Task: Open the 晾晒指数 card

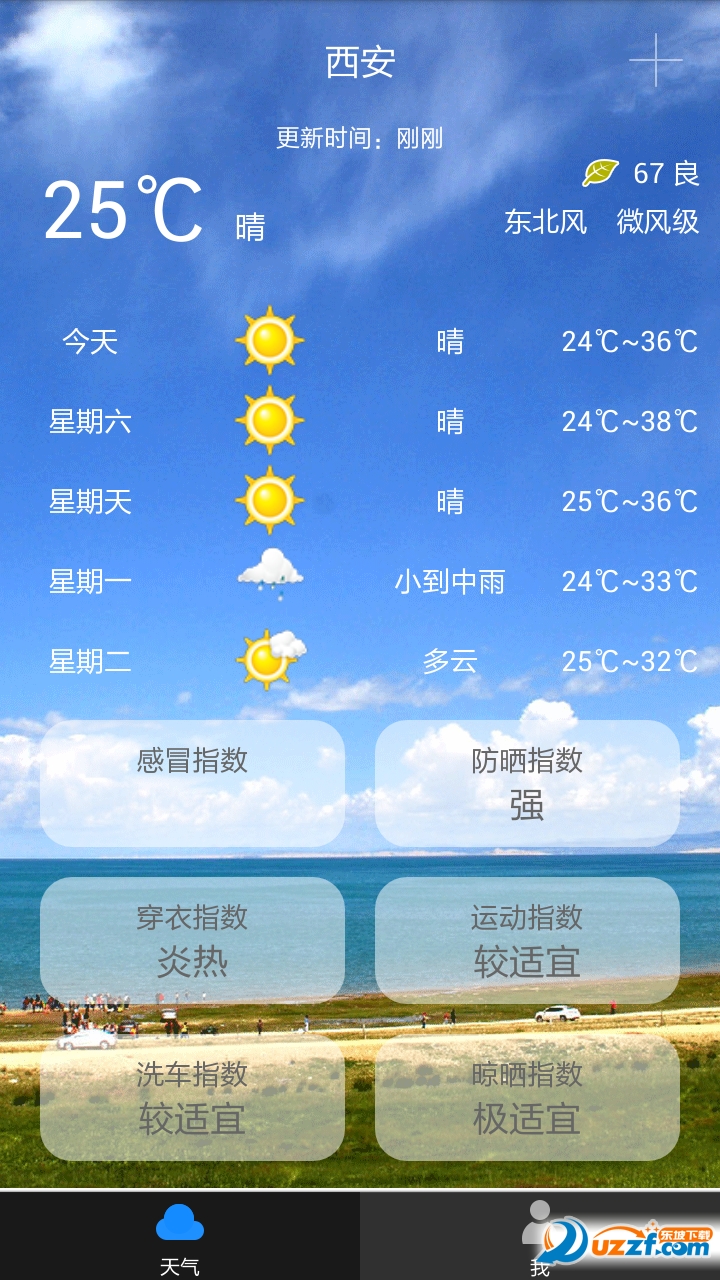Action: point(527,1097)
